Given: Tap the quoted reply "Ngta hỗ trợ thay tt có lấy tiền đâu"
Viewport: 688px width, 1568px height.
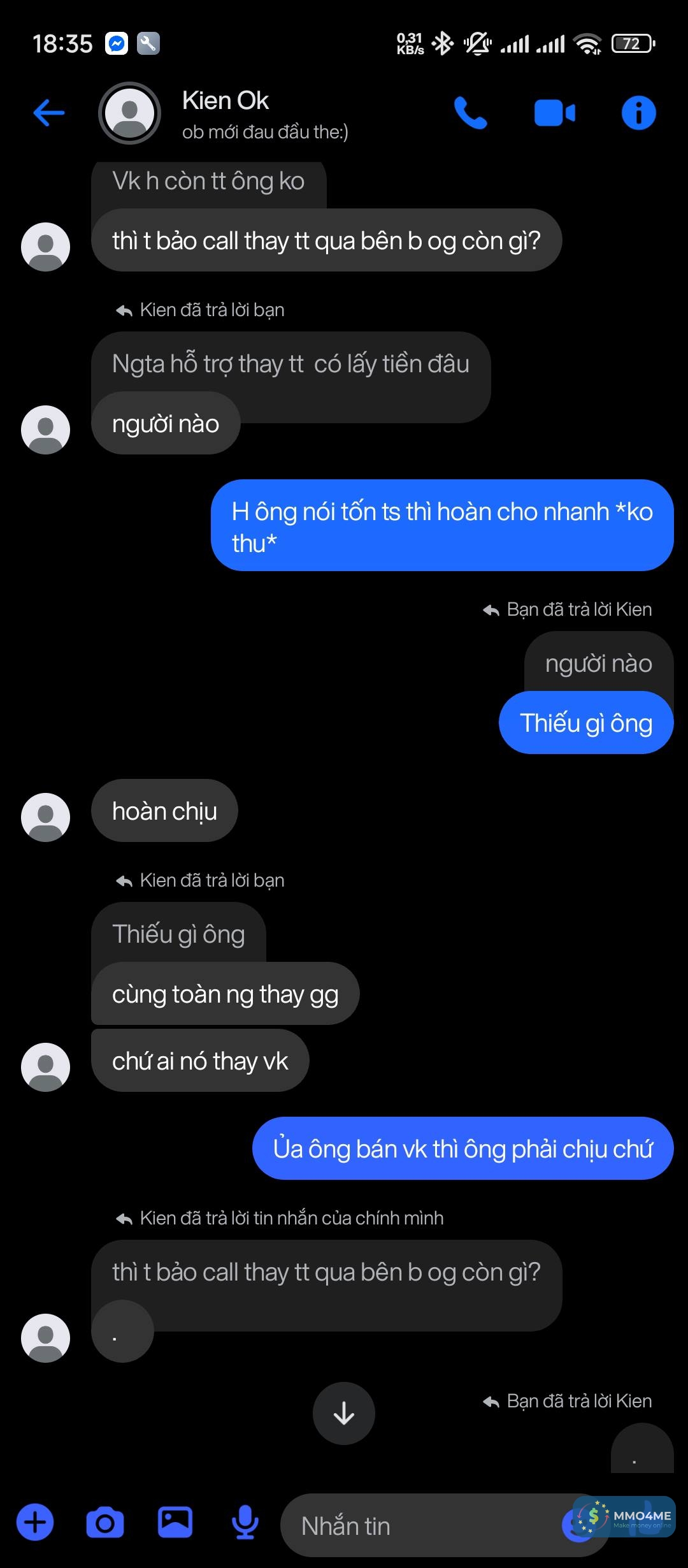Looking at the screenshot, I should pos(290,364).
